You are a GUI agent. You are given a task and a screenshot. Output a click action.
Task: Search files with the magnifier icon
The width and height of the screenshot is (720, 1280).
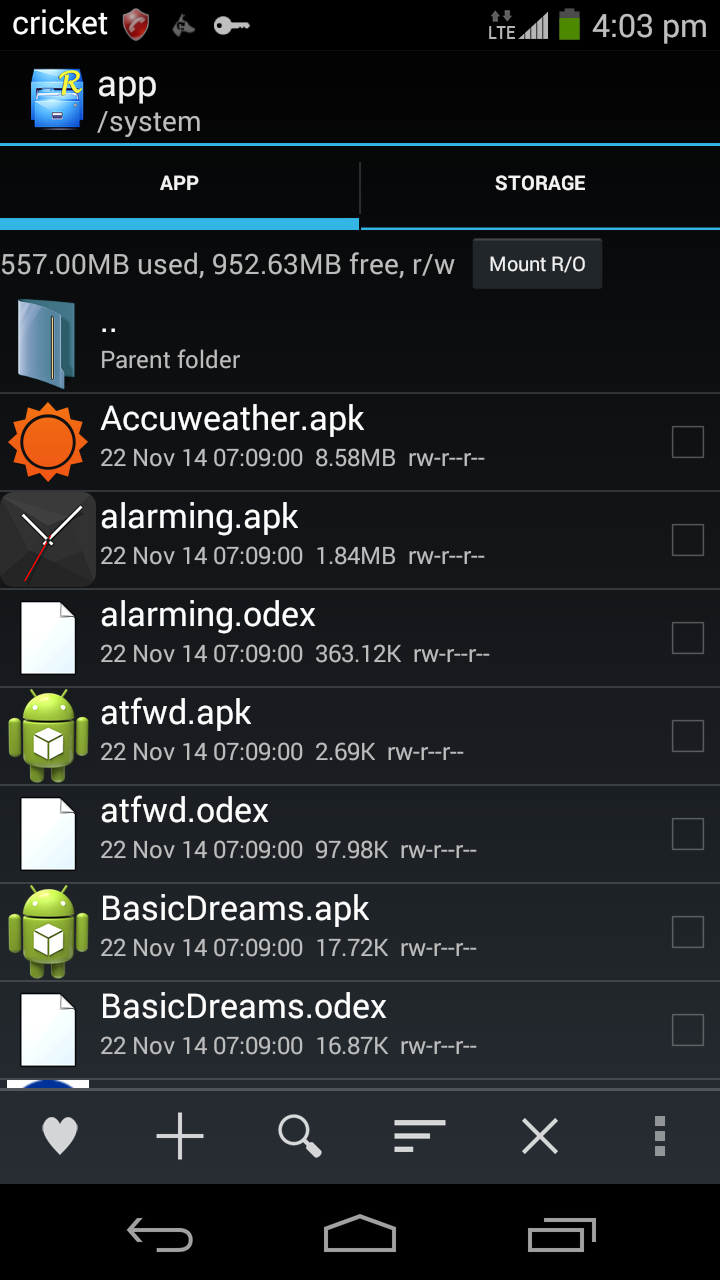[299, 1136]
